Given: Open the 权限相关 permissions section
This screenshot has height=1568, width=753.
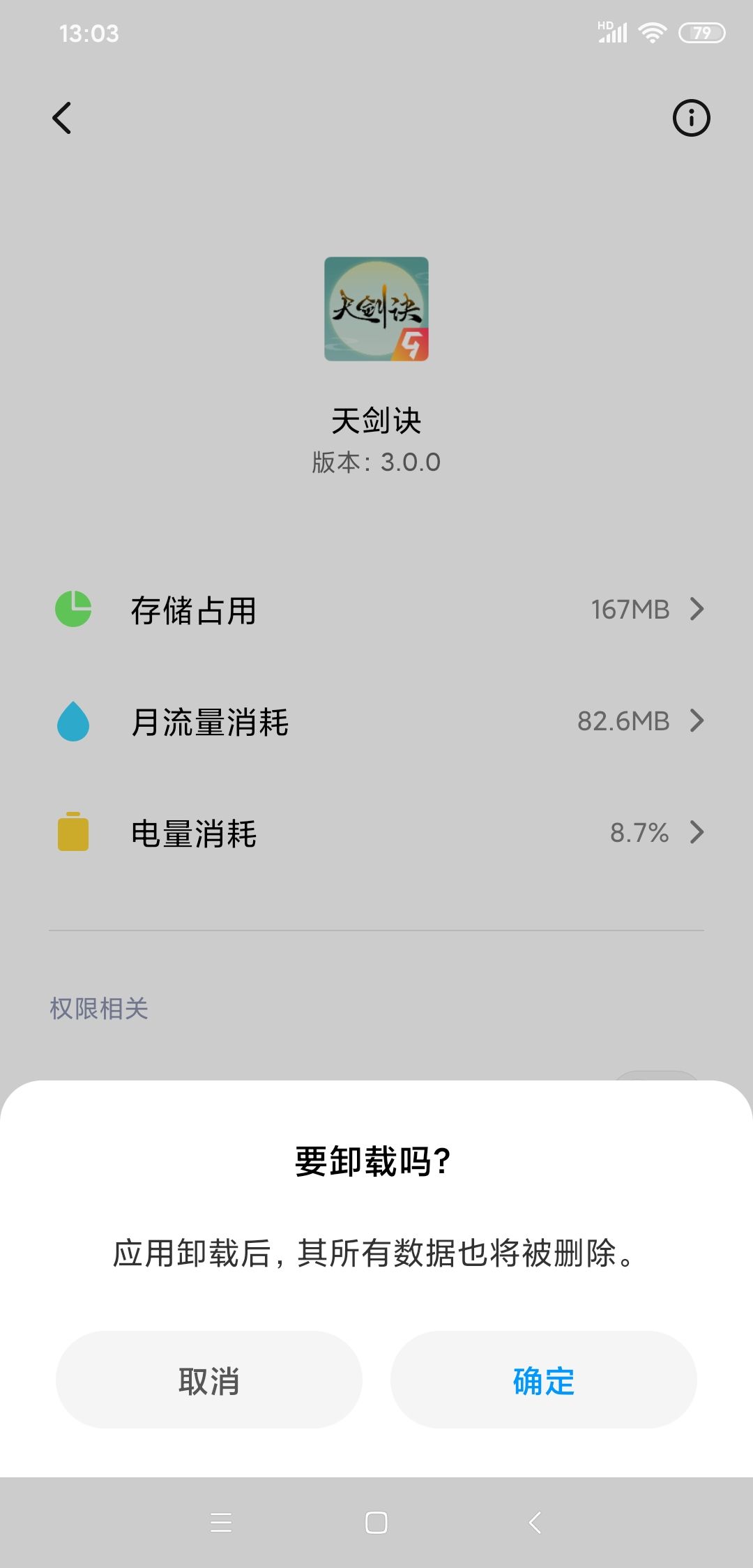Looking at the screenshot, I should point(98,1007).
